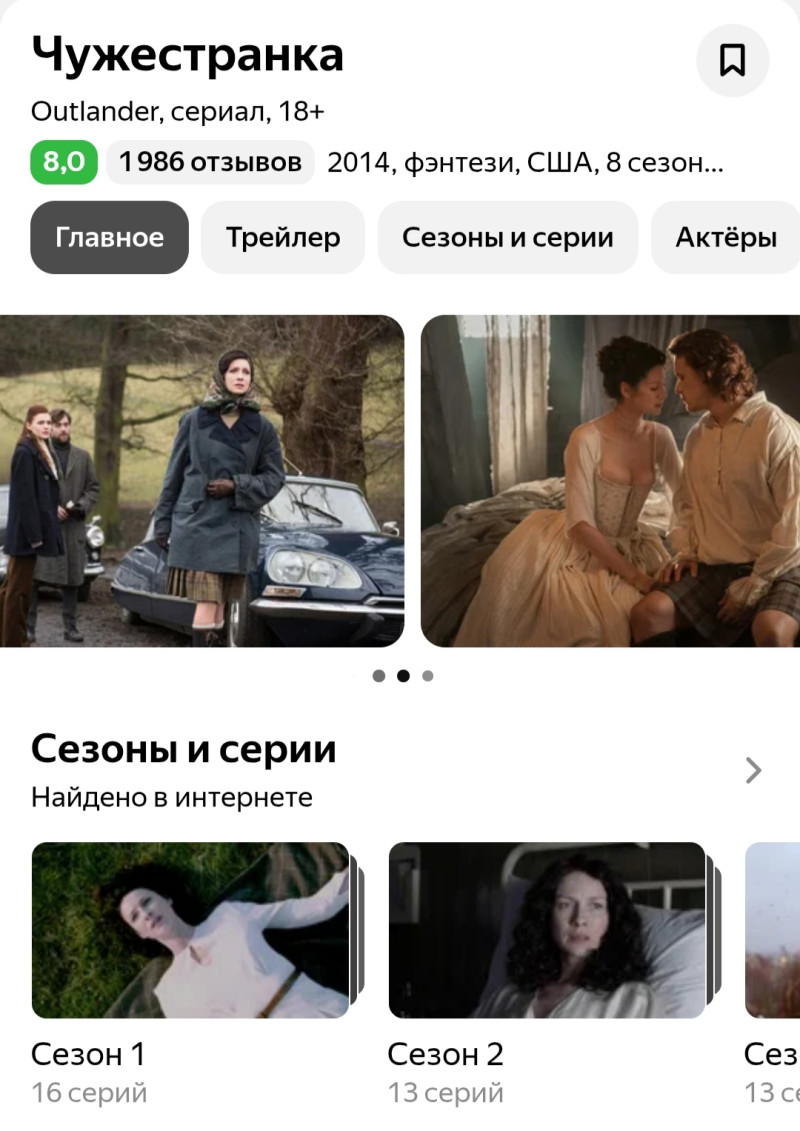Viewport: 800px width, 1131px height.
Task: Go to the Актёры tab
Action: pos(726,238)
